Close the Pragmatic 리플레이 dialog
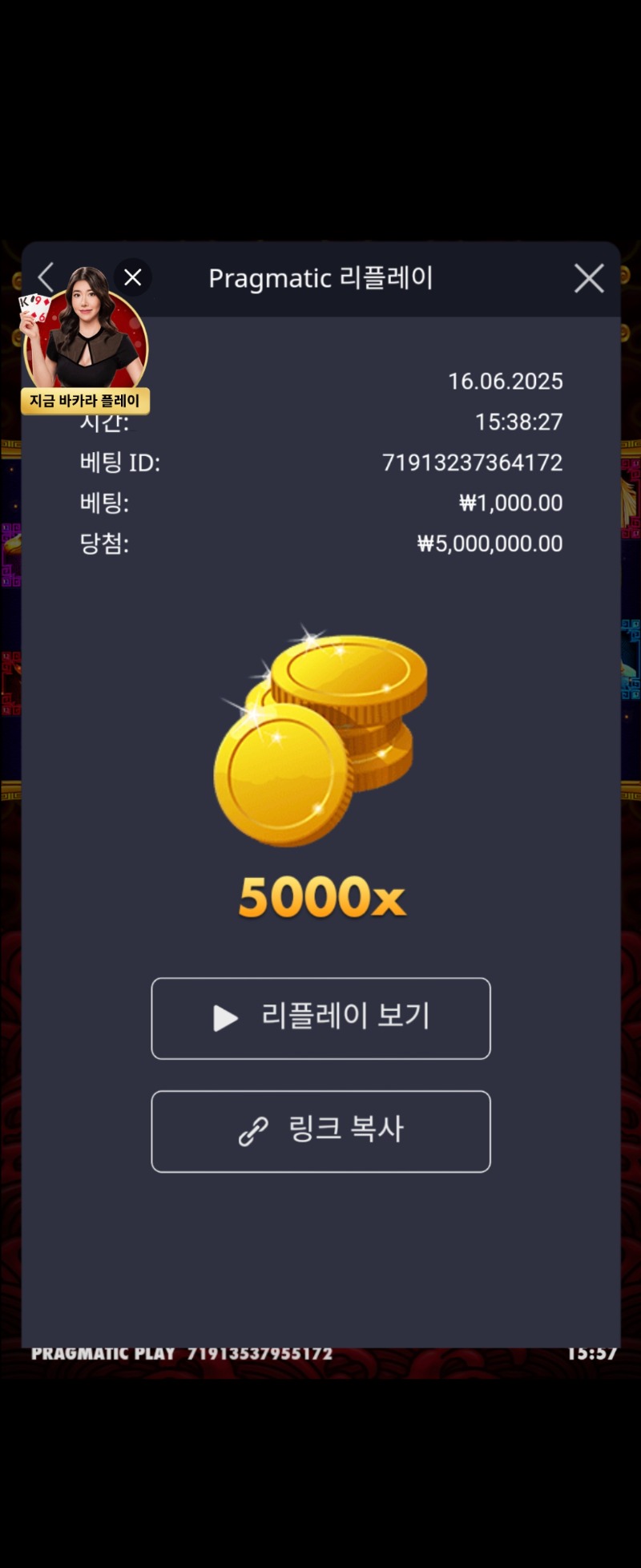Viewport: 641px width, 1568px height. click(x=589, y=279)
